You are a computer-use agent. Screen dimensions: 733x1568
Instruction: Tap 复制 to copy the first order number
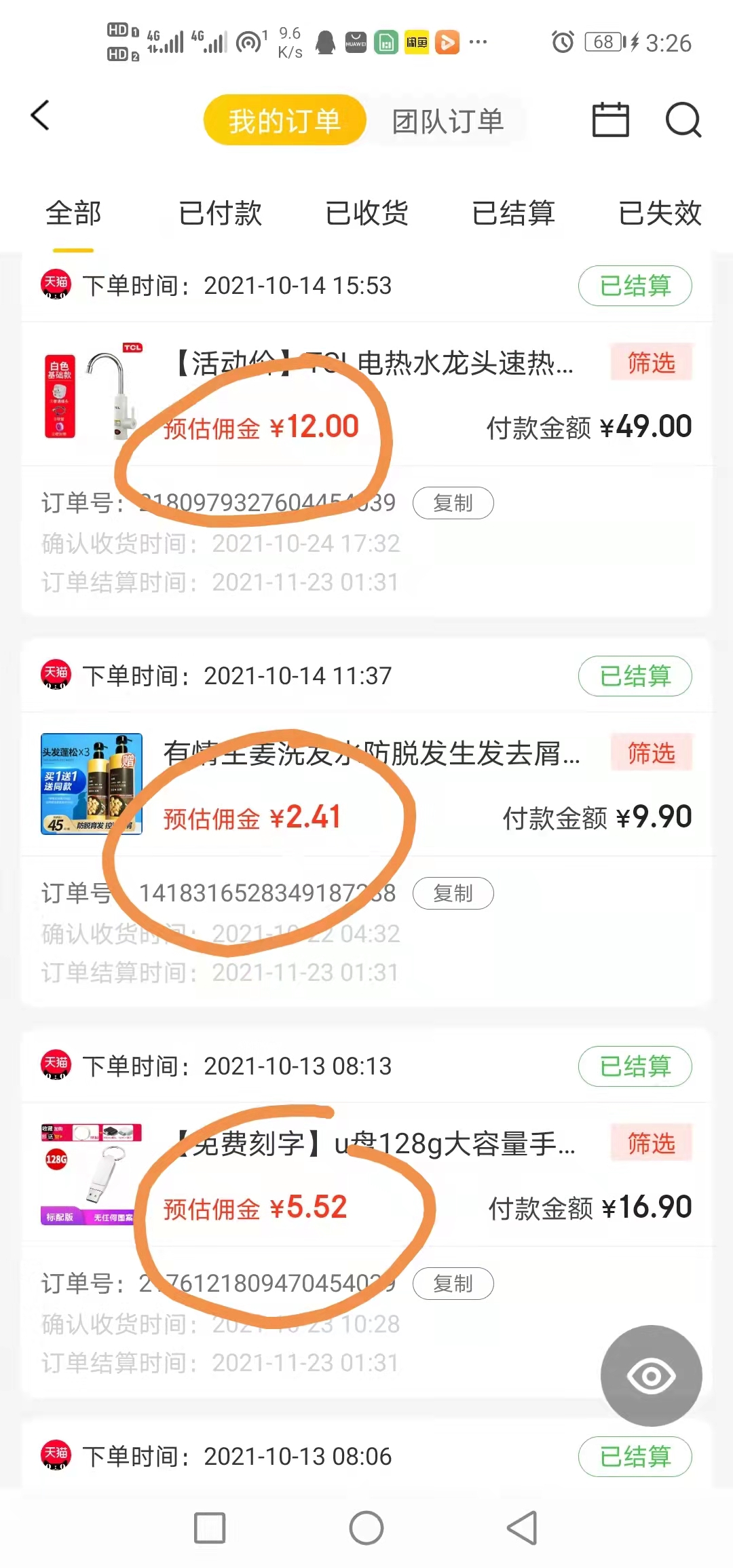453,502
